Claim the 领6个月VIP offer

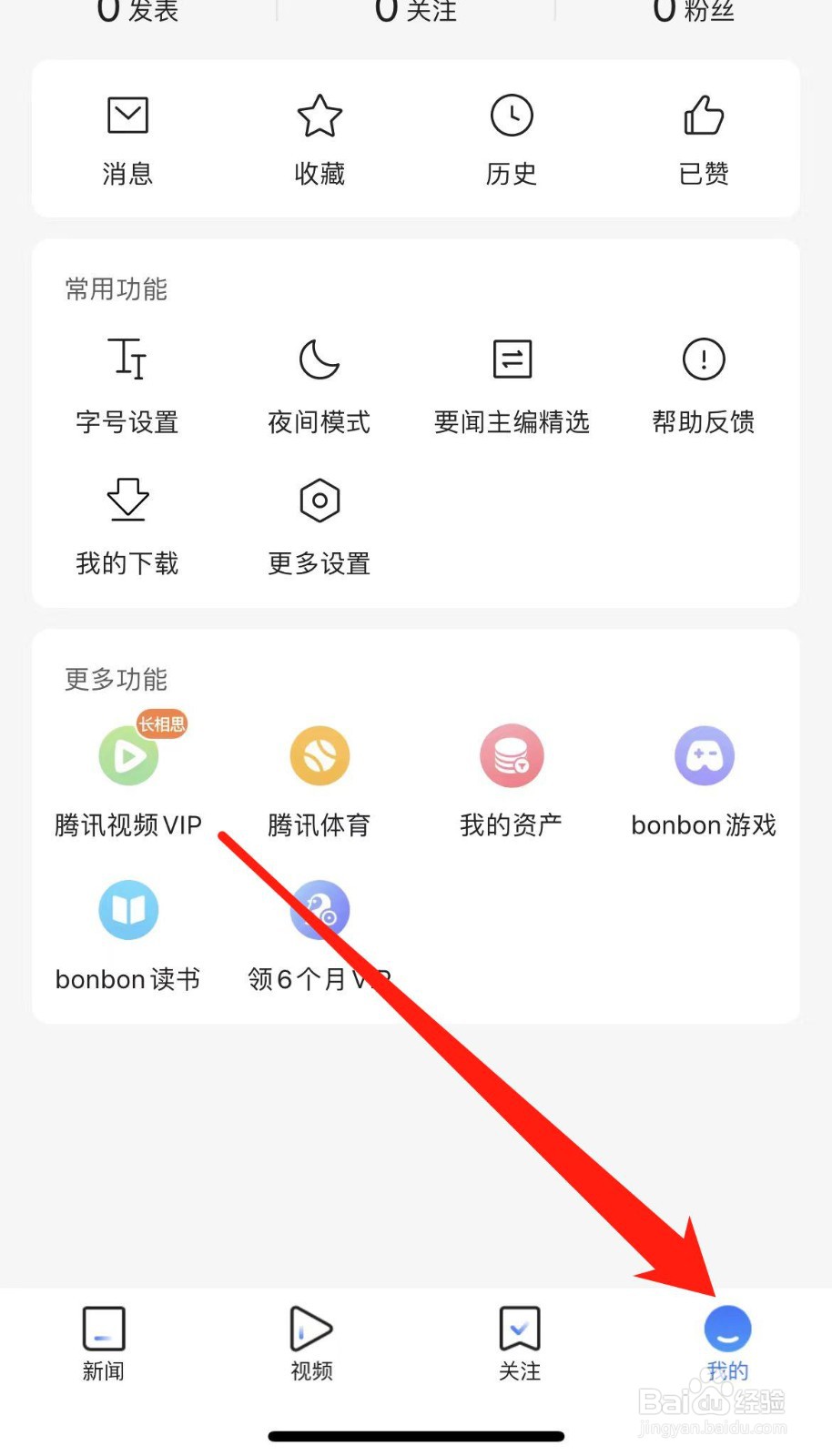320,933
